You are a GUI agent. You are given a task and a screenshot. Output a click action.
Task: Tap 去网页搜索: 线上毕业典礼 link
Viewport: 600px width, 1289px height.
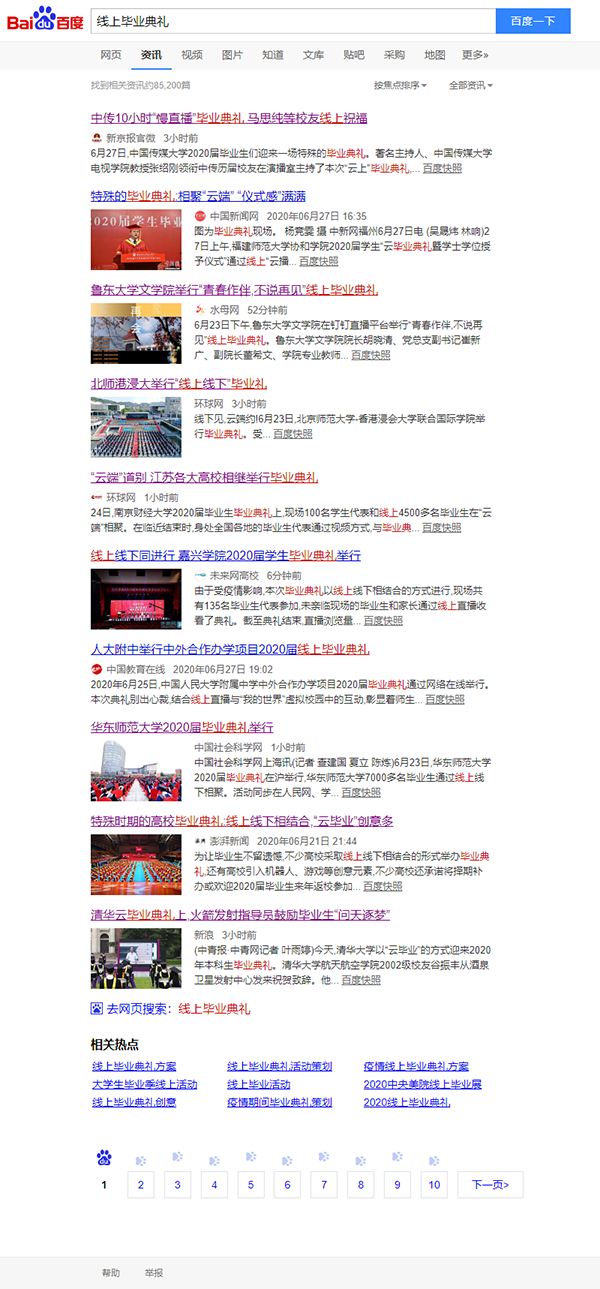pyautogui.click(x=171, y=1008)
